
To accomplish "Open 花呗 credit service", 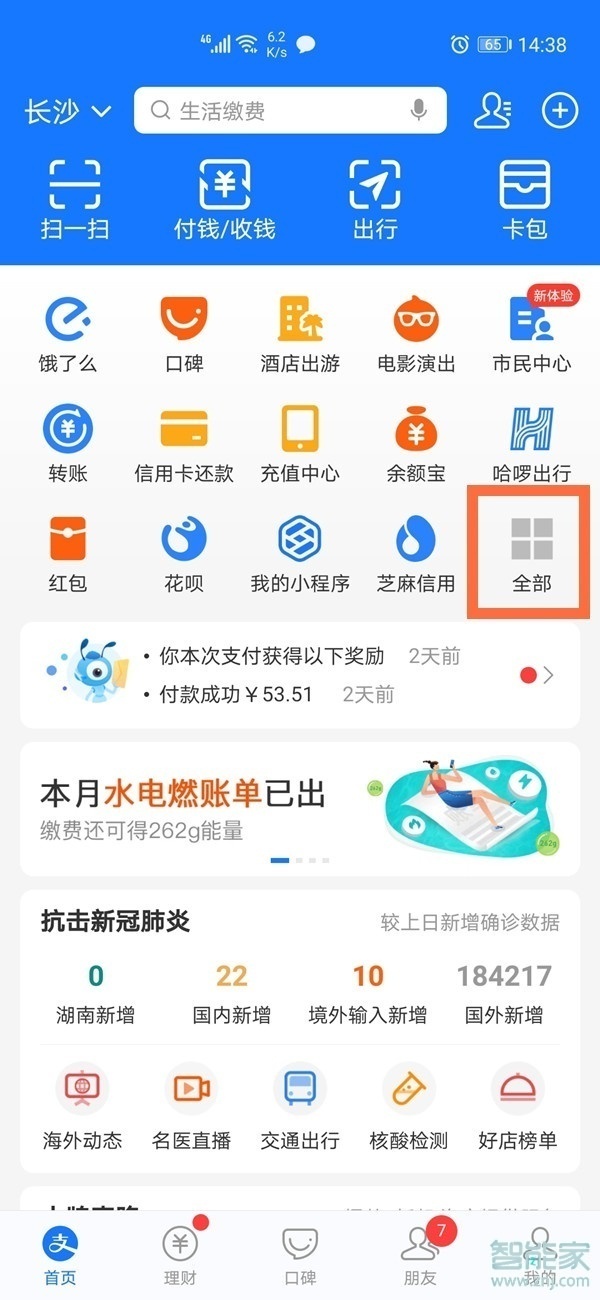I will tap(184, 555).
